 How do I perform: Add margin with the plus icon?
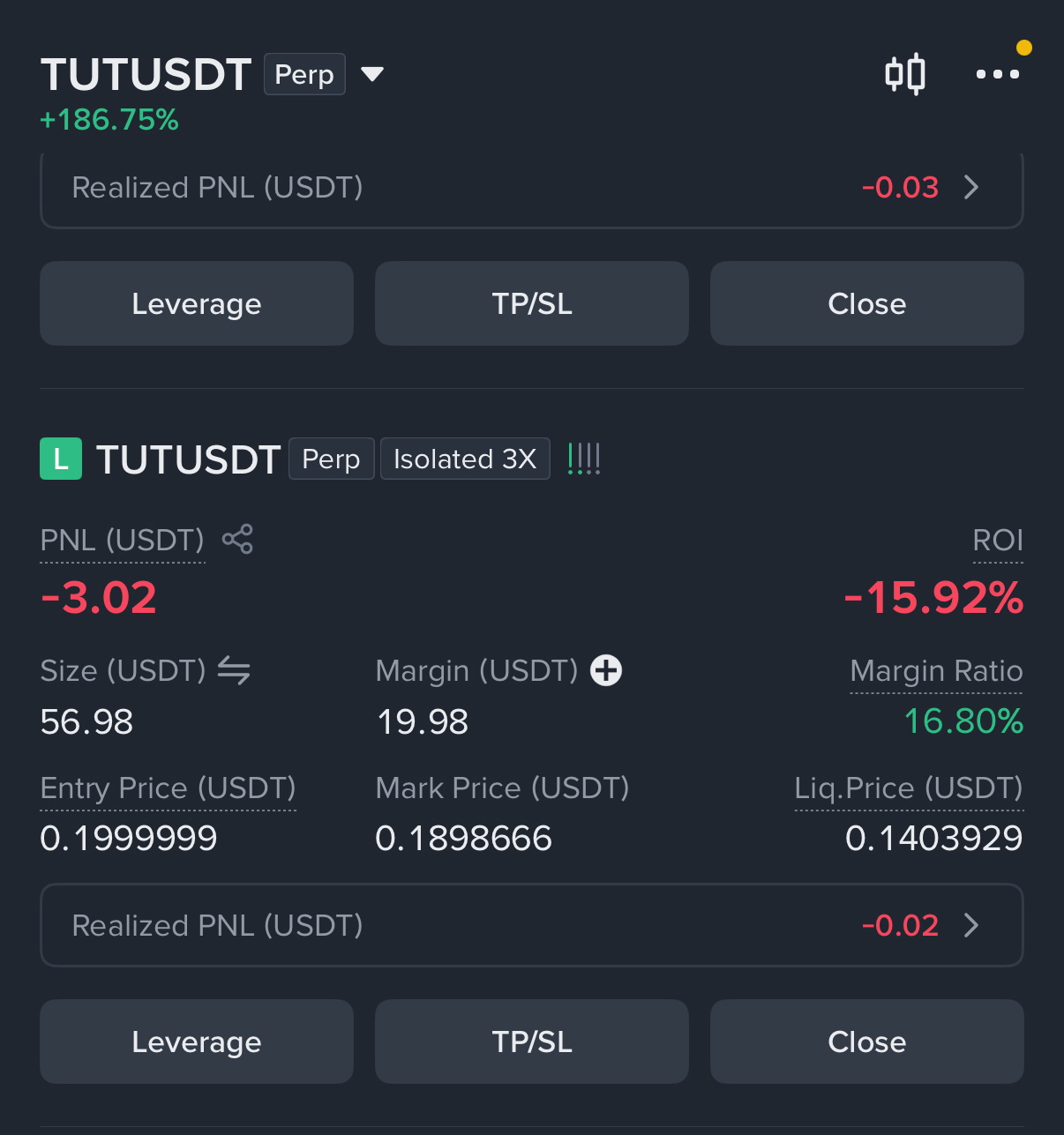pos(606,670)
